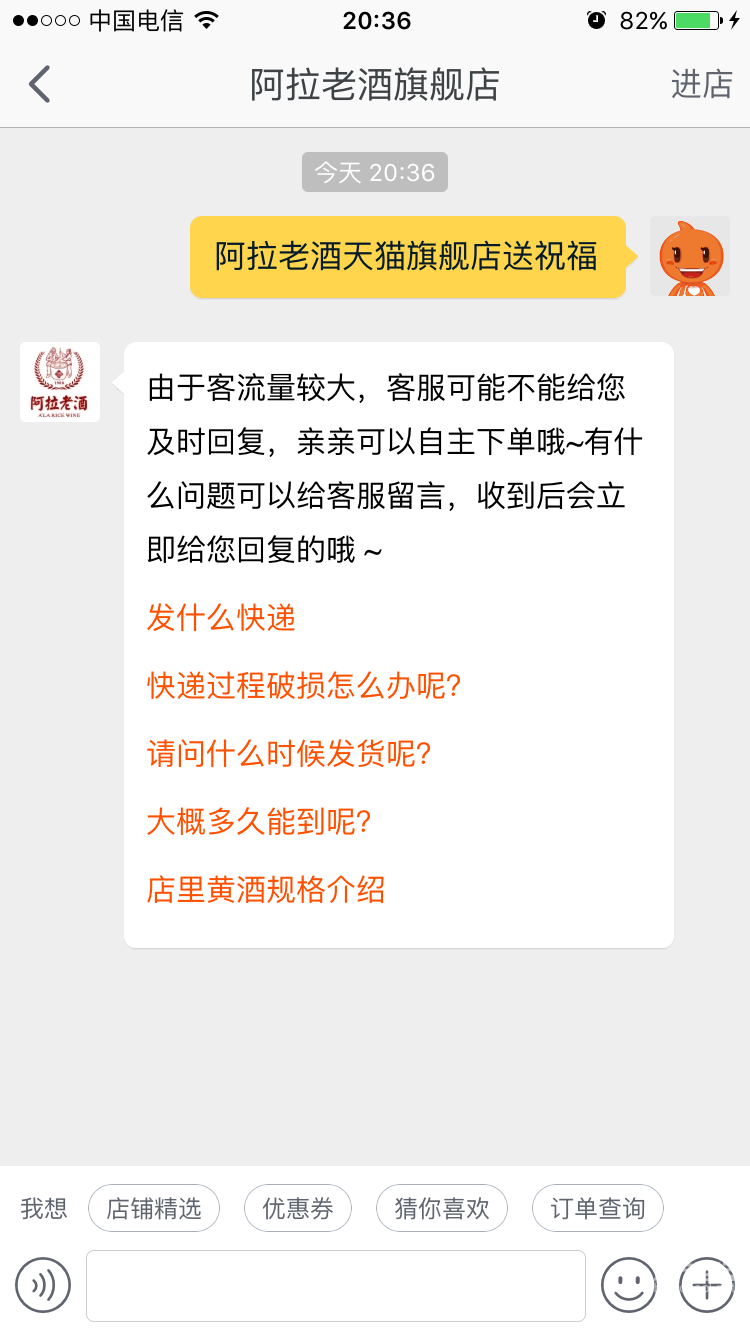Tap the 大概多久能到呢 link
The height and width of the screenshot is (1334, 750).
click(259, 822)
